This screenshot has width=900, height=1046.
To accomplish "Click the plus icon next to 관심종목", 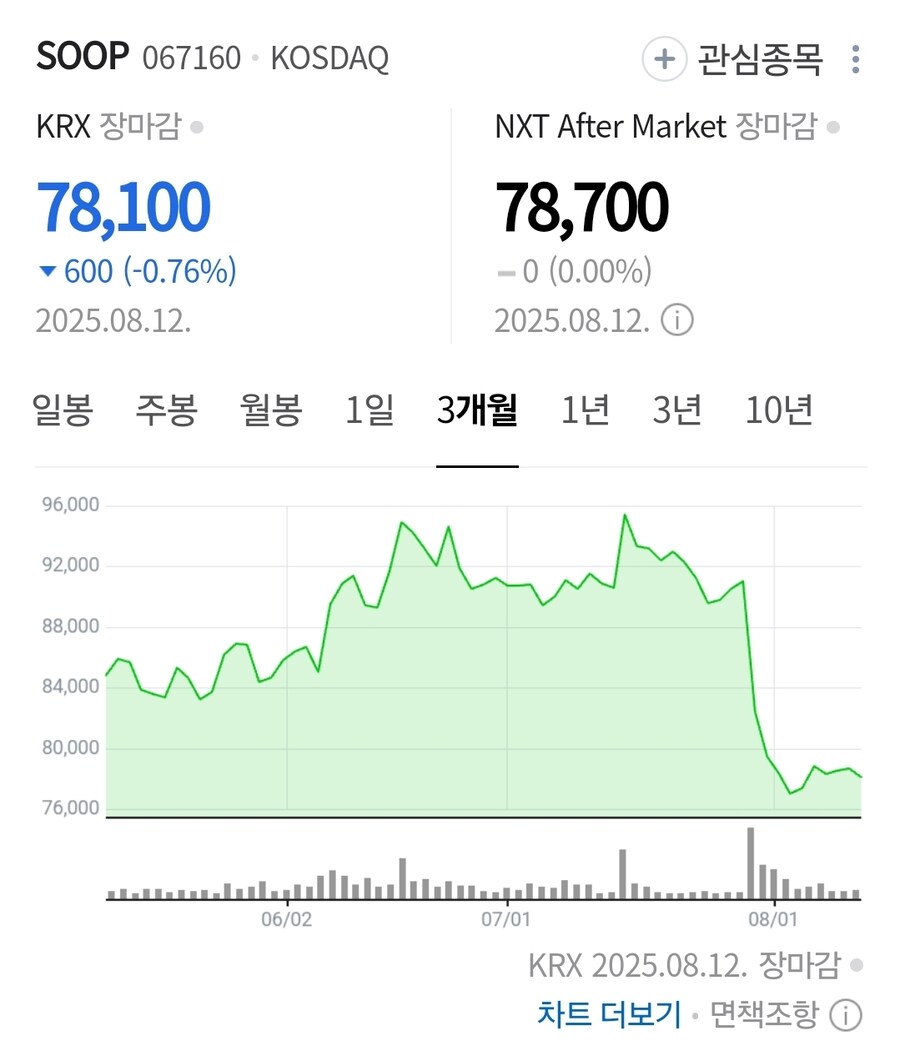I will coord(664,59).
